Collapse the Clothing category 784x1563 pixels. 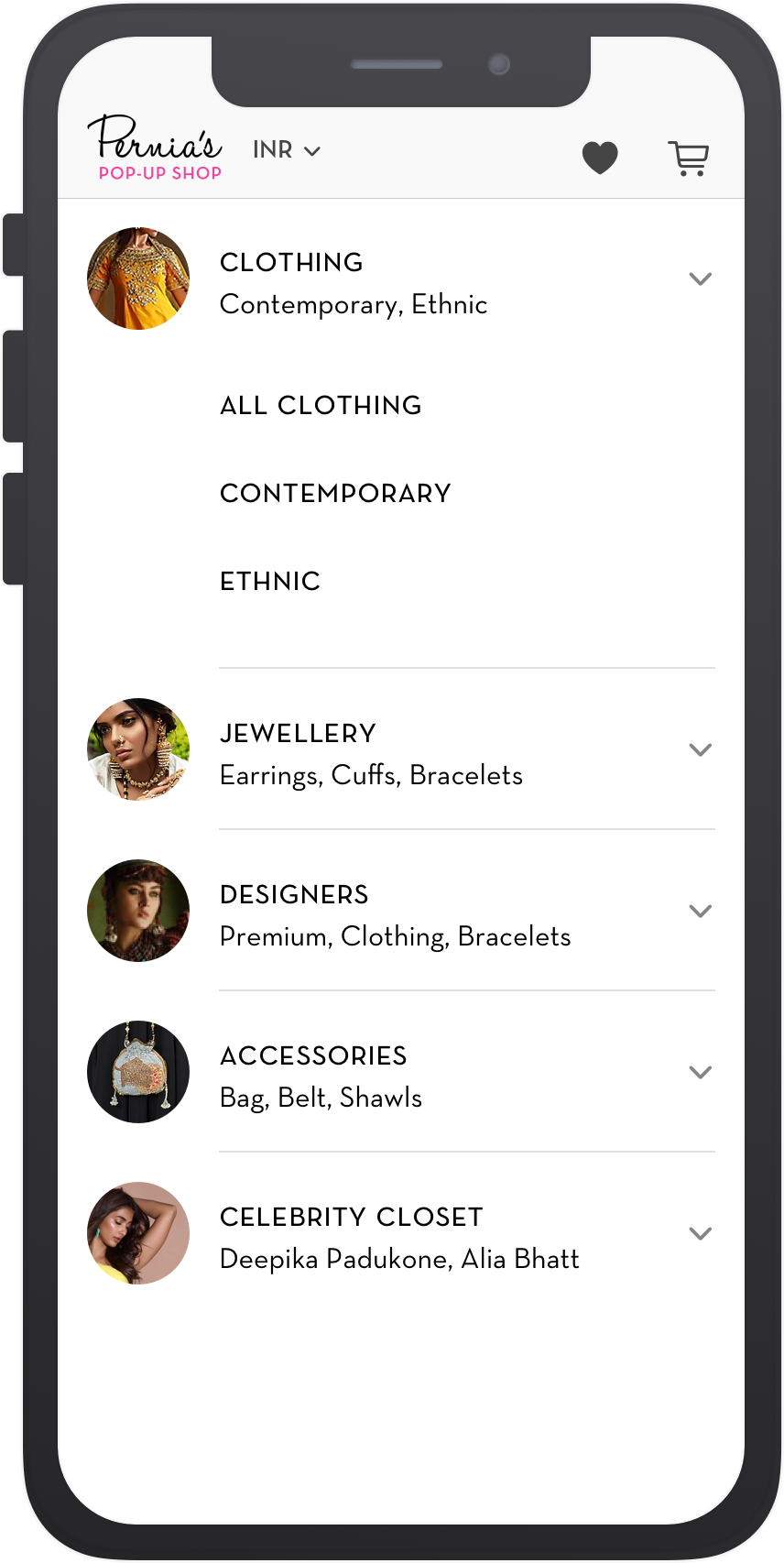[700, 279]
